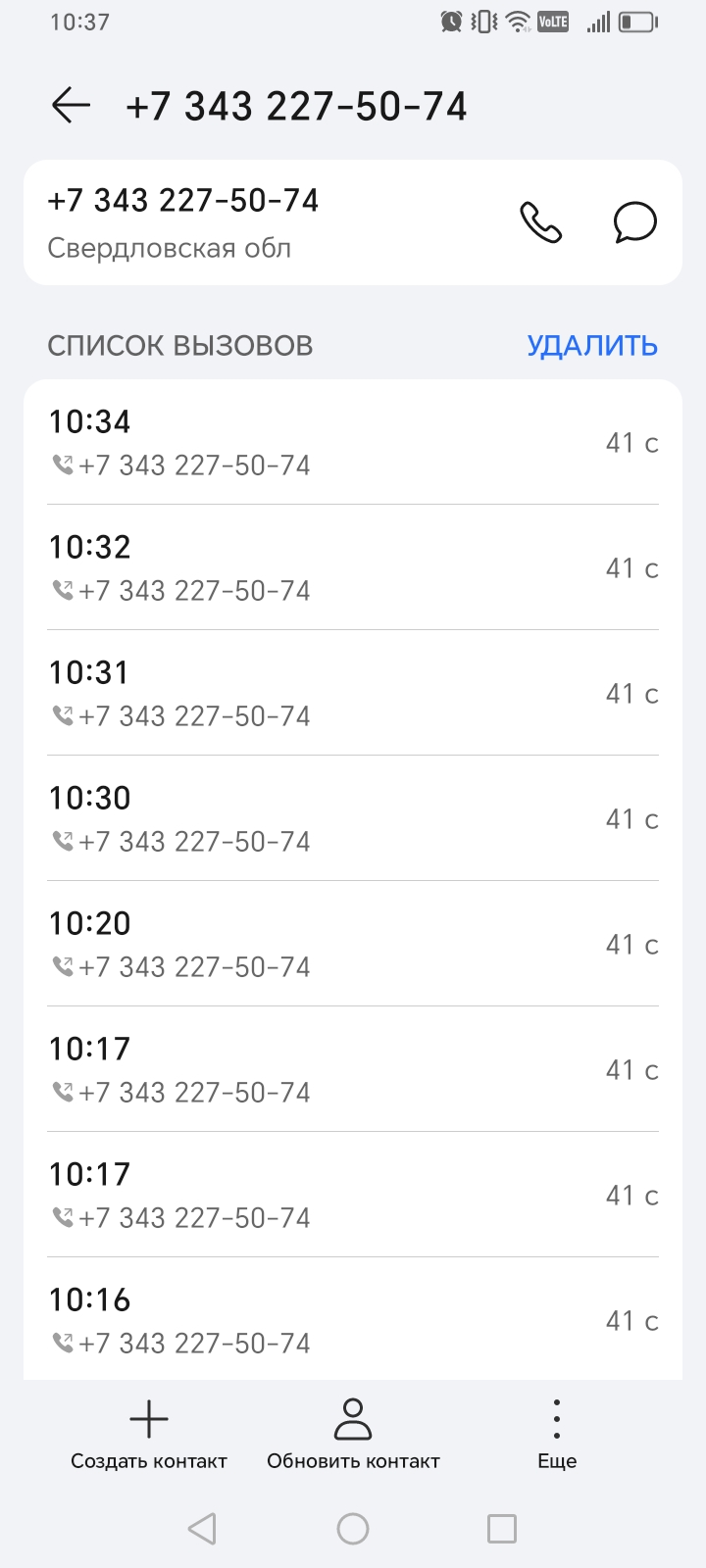Open the call entry at 10:20

[353, 945]
